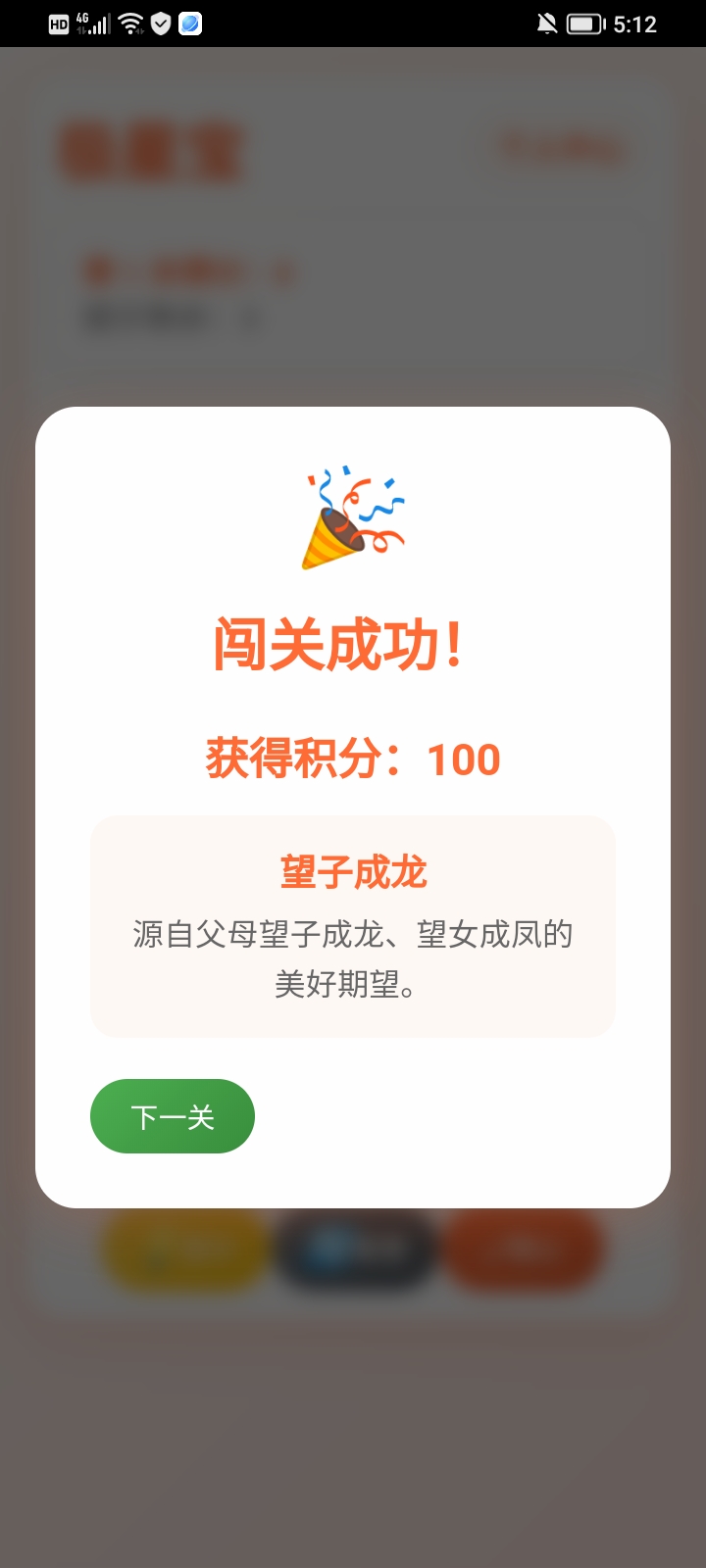Tap the 获得积分：100 score text
The height and width of the screenshot is (1568, 706).
coord(351,759)
